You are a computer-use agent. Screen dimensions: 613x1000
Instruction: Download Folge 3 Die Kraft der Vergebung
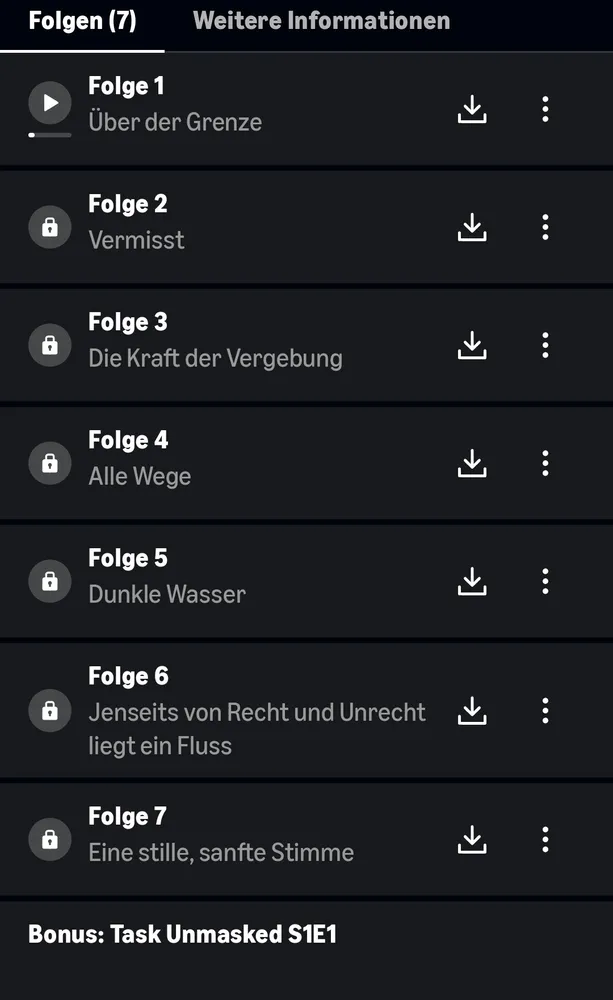click(472, 345)
